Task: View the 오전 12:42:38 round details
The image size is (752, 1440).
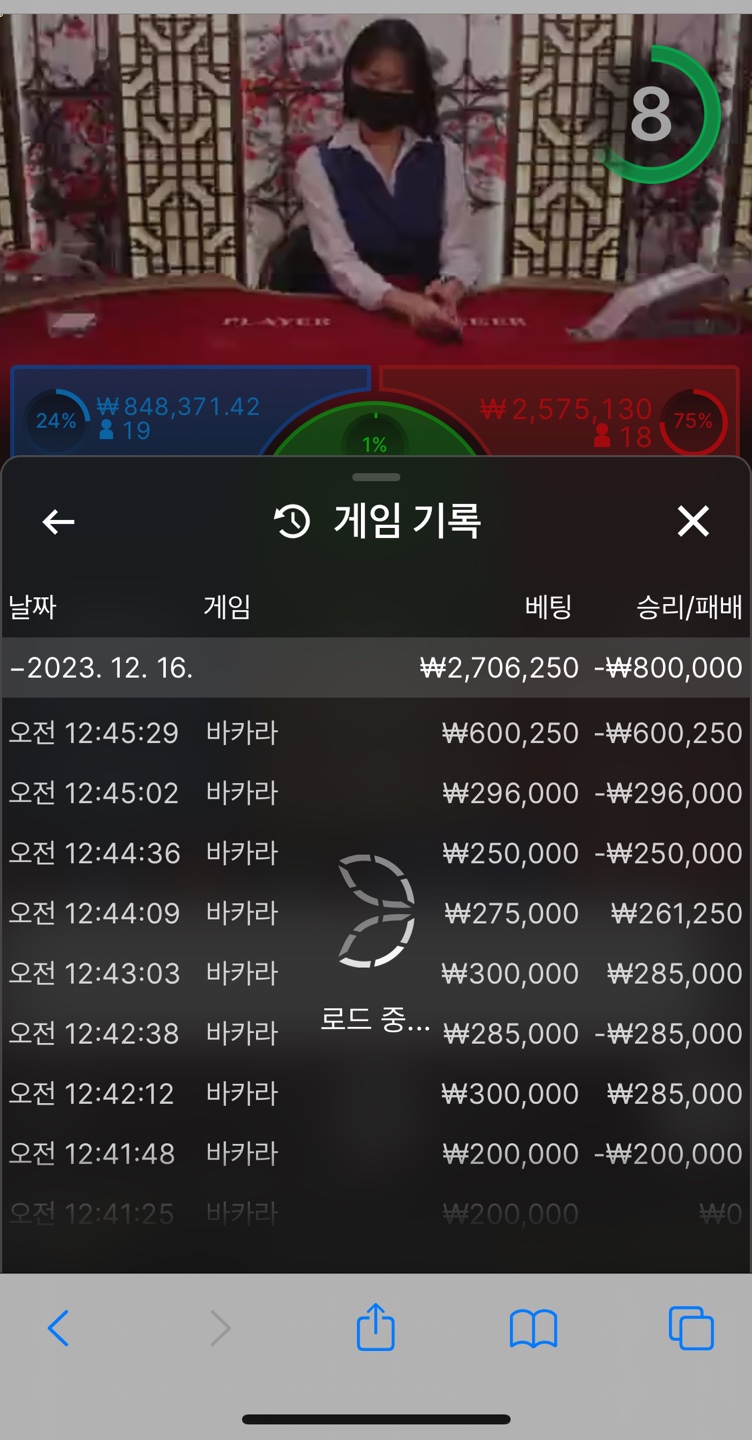Action: pos(376,1033)
